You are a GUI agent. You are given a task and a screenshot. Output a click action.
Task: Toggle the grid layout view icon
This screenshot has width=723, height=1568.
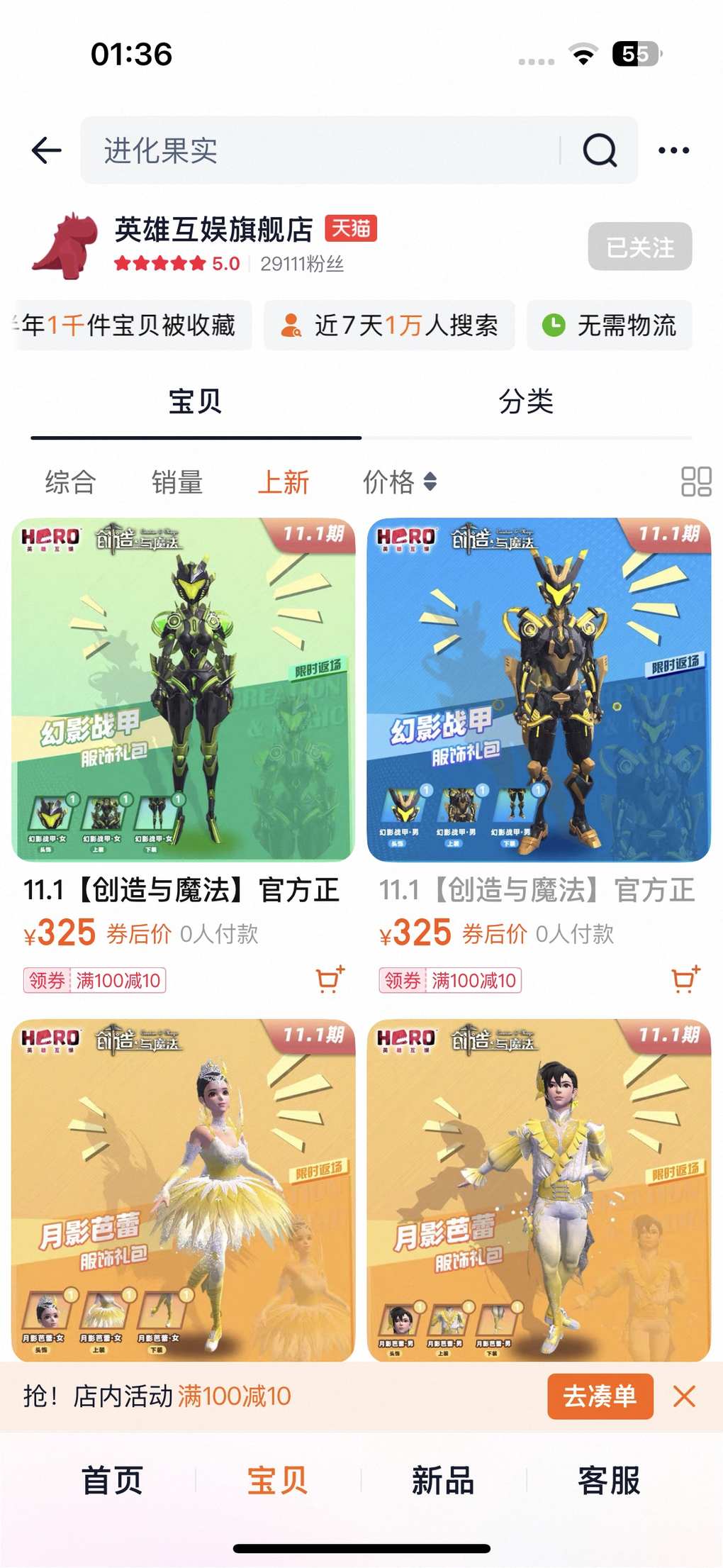point(695,482)
